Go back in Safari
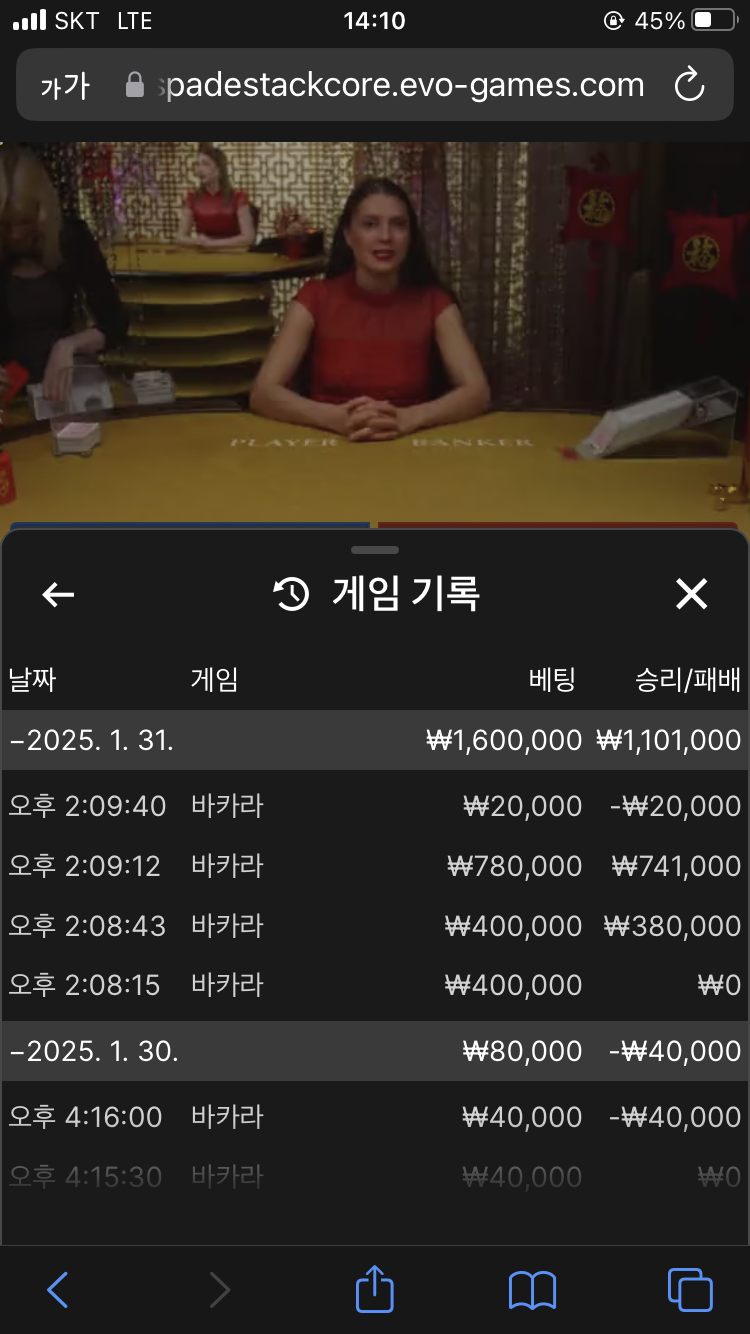The height and width of the screenshot is (1334, 750). tap(58, 1290)
